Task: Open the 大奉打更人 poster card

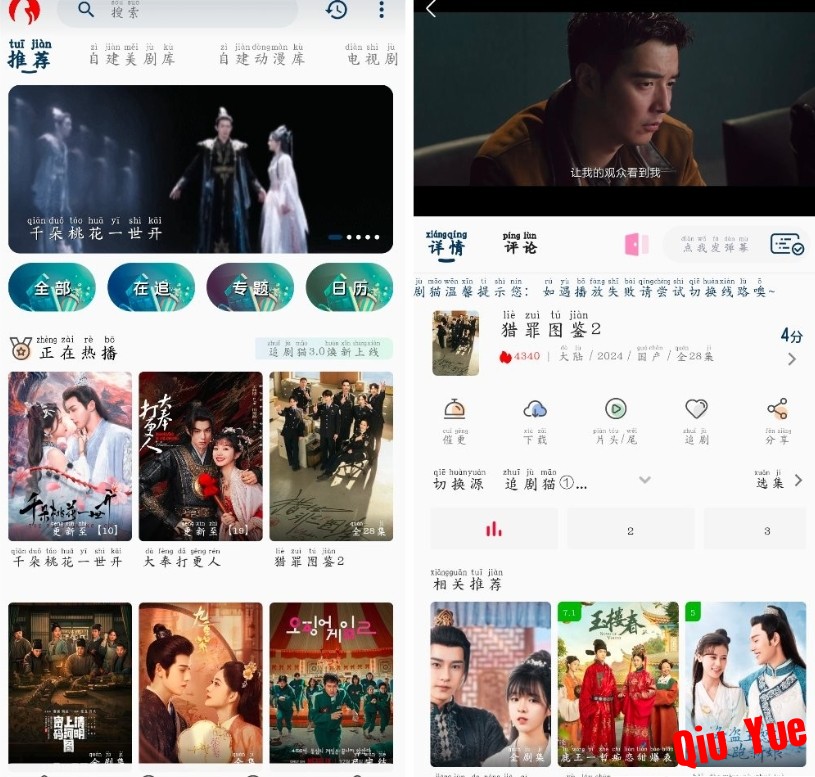Action: coord(200,456)
